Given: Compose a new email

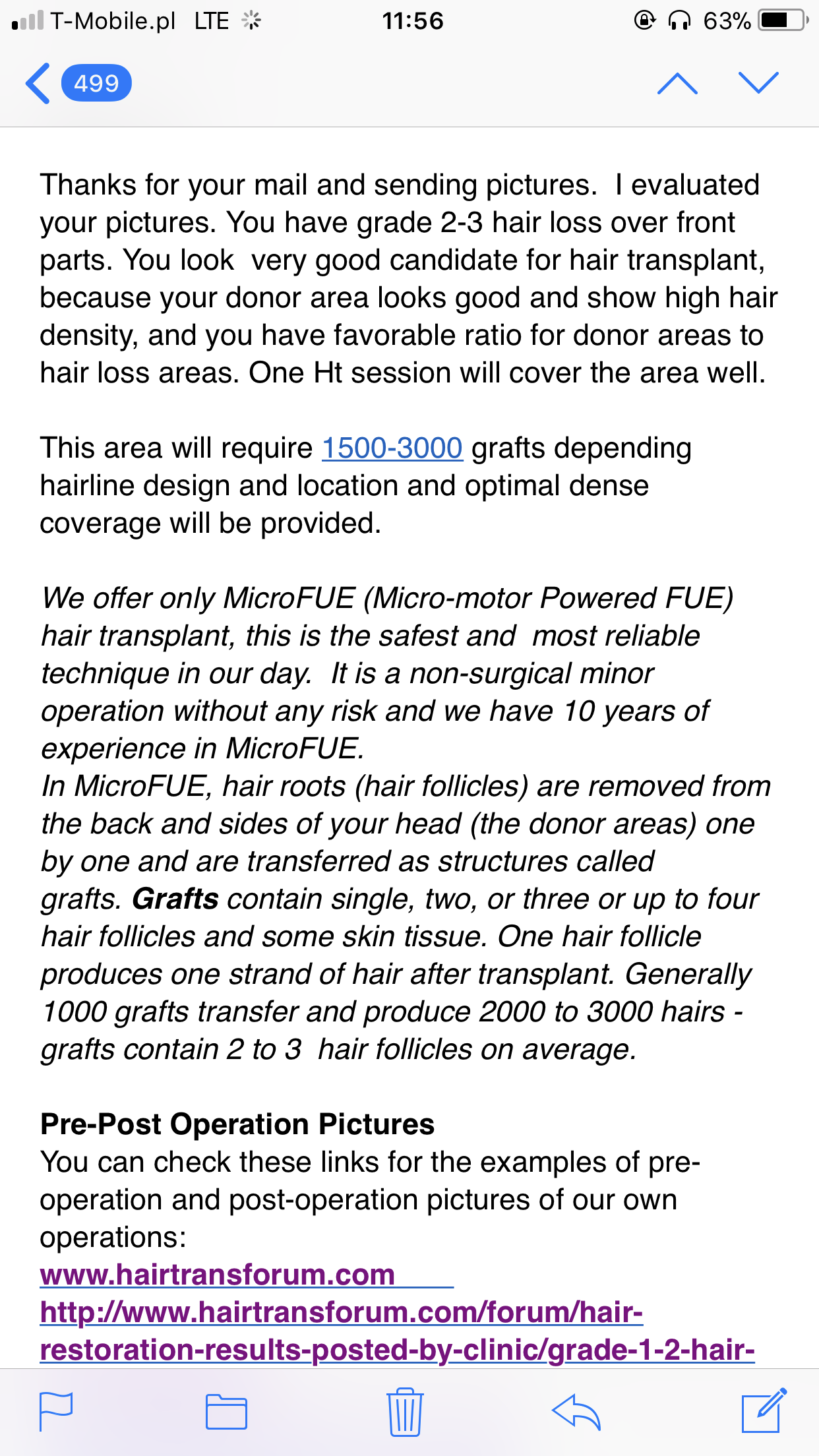Looking at the screenshot, I should [x=764, y=1410].
